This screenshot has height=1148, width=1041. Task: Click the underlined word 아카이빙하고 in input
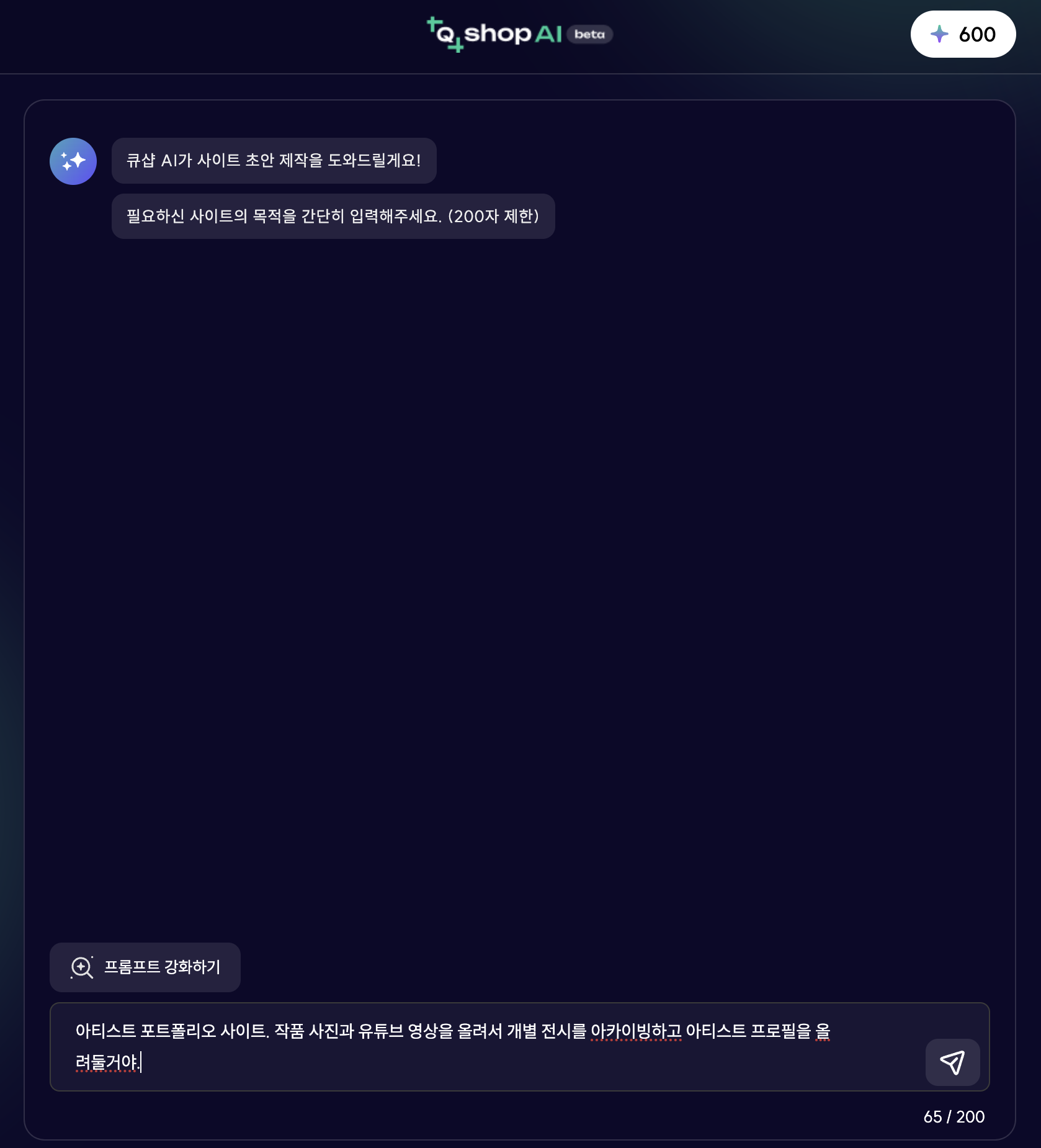coord(635,1029)
